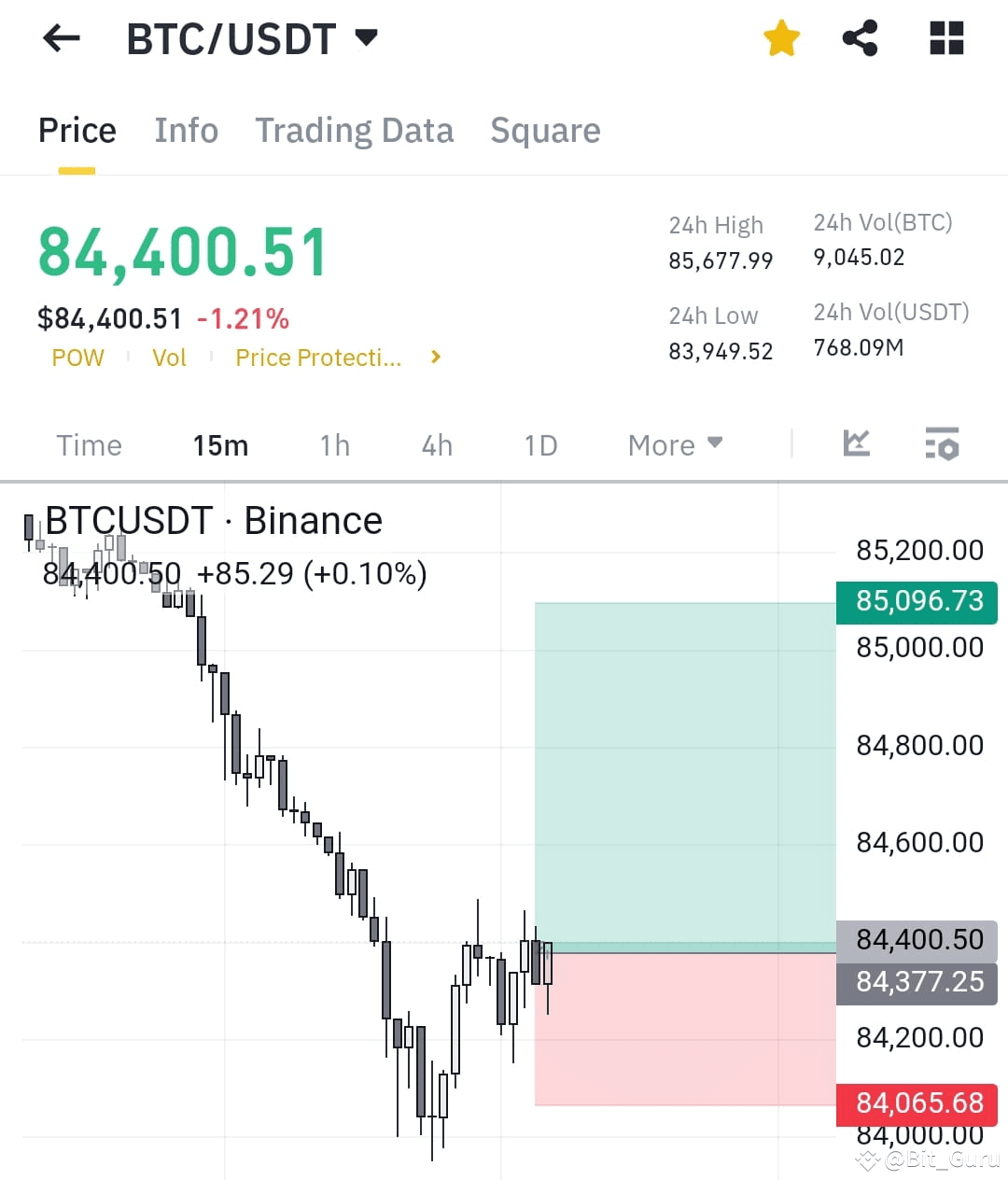The image size is (1008, 1180).
Task: Tap the current price 84,400.50 axis label
Action: click(x=917, y=940)
